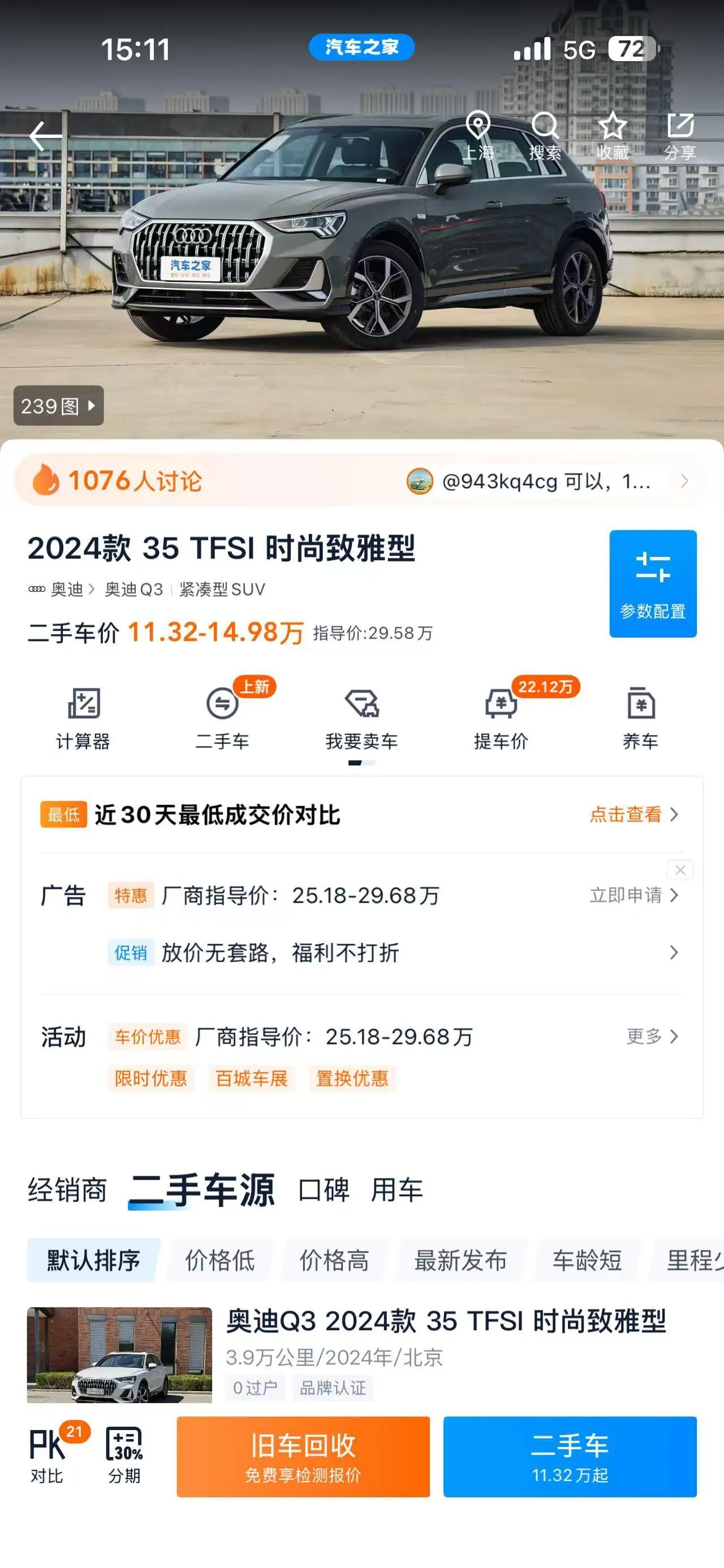Open the 旧车回收 trade-in button
Image resolution: width=724 pixels, height=1568 pixels.
click(x=303, y=1457)
